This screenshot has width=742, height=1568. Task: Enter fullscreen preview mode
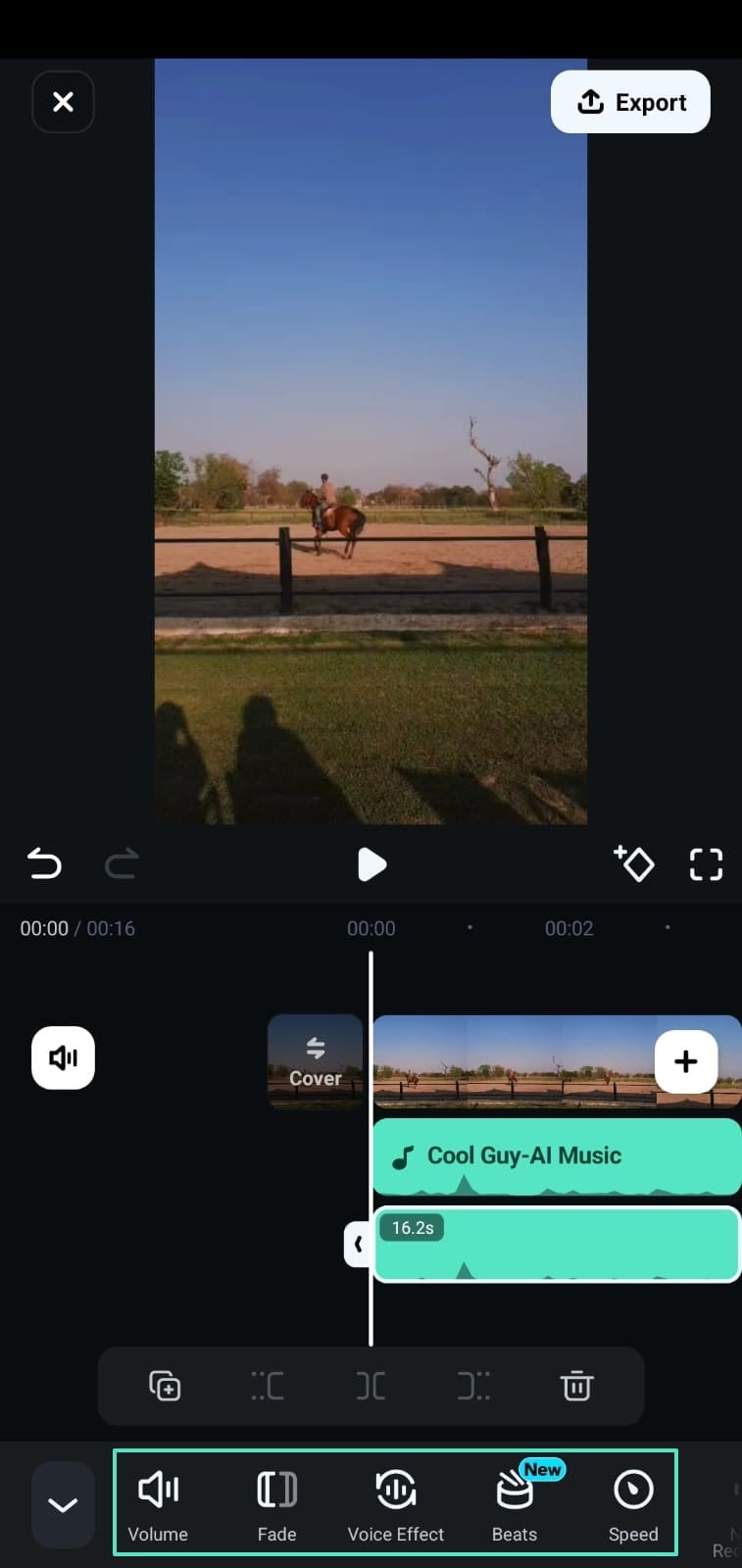[706, 864]
